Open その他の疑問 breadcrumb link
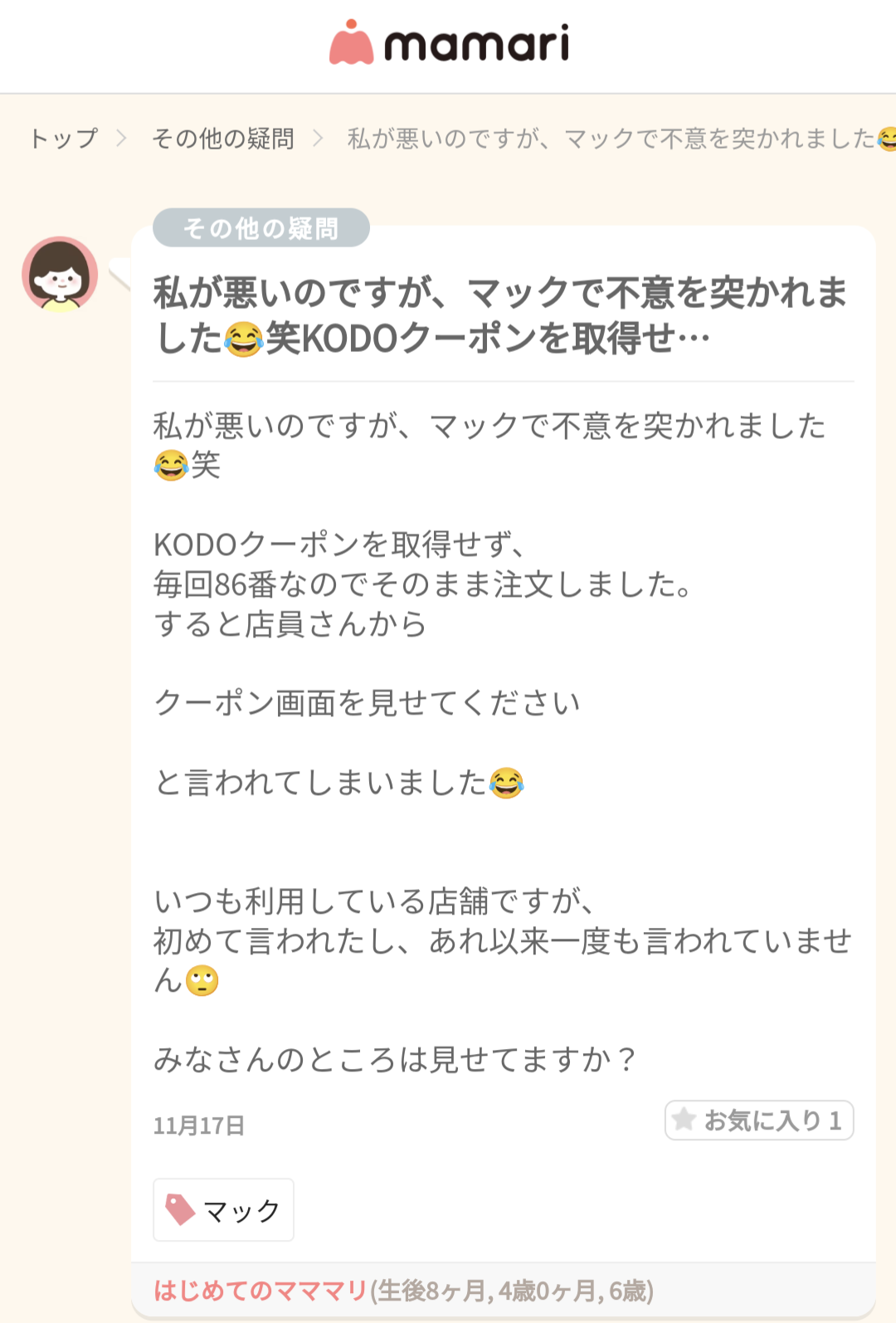Viewport: 896px width, 1323px height. tap(222, 138)
